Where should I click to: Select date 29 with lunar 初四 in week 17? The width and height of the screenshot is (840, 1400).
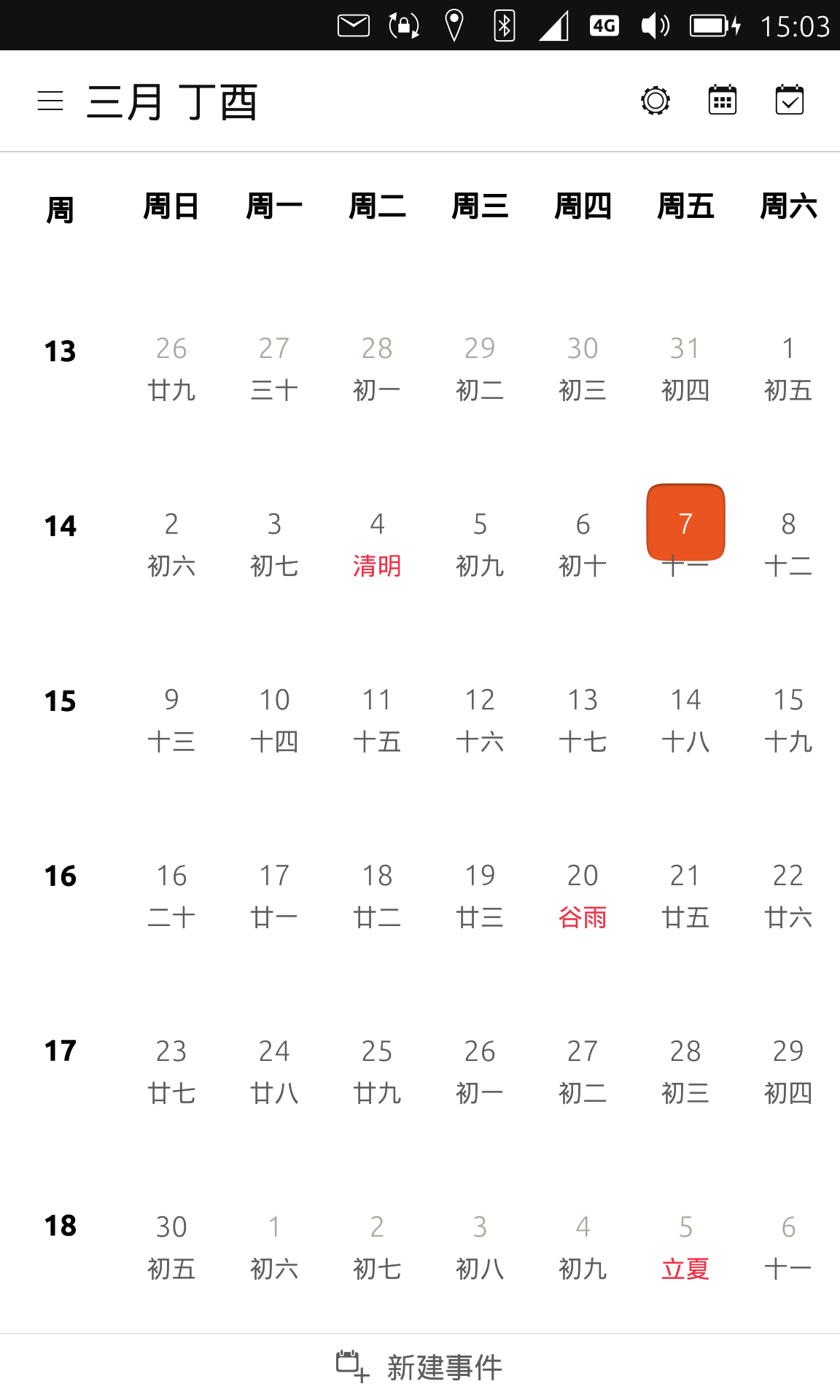pyautogui.click(x=788, y=1071)
